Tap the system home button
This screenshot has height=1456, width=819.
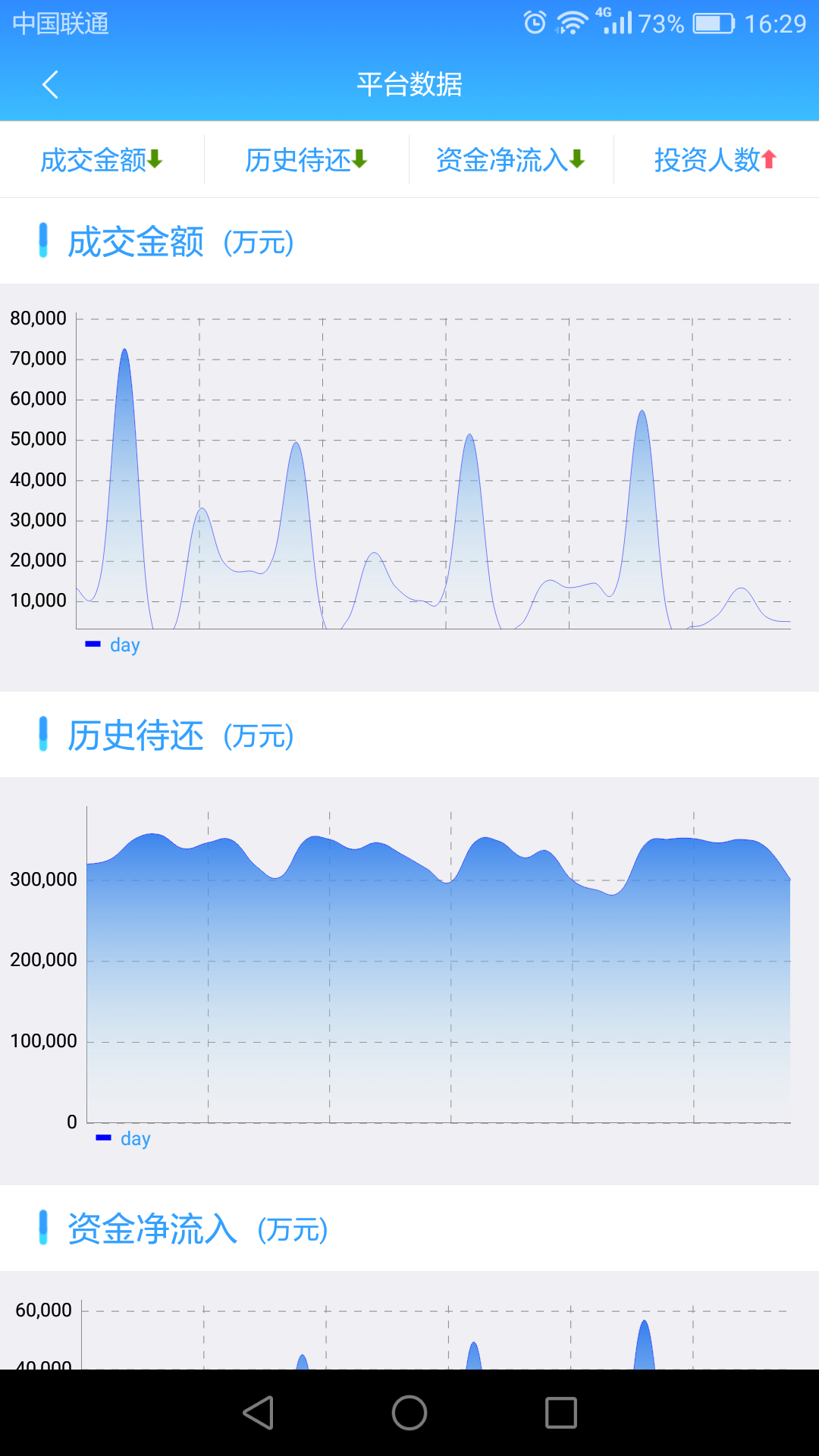409,1413
